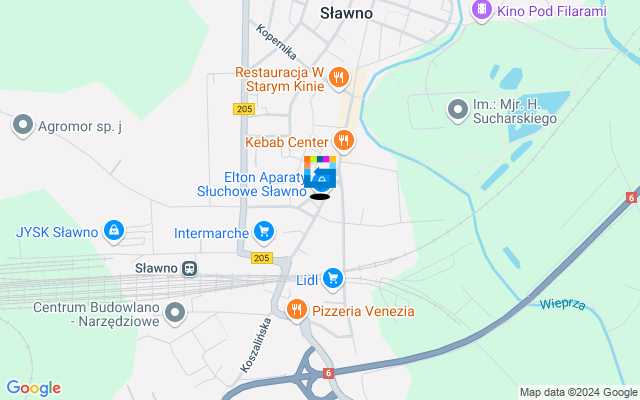
Task: Open the Agromor sp. j marker
Action: 22,125
